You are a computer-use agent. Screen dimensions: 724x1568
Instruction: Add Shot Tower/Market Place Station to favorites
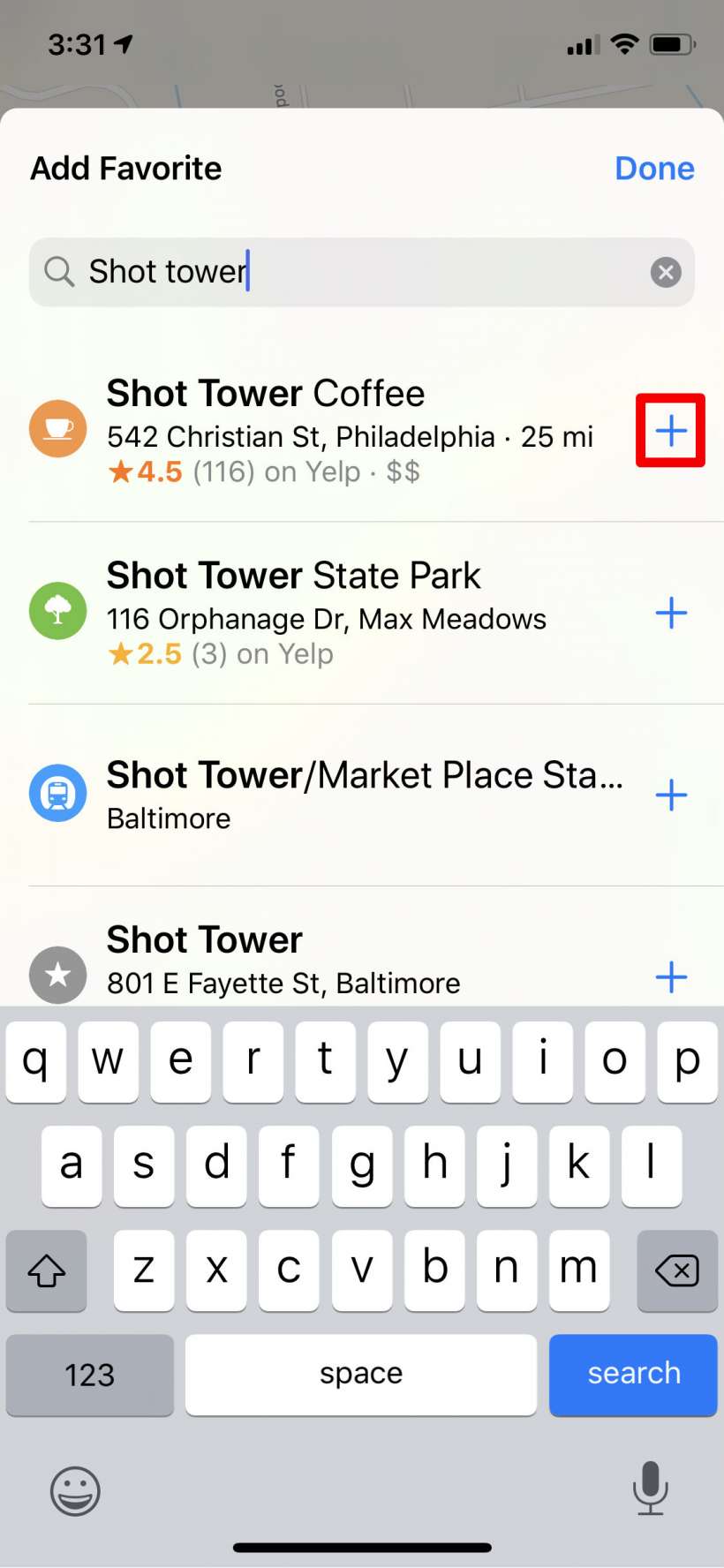(671, 795)
